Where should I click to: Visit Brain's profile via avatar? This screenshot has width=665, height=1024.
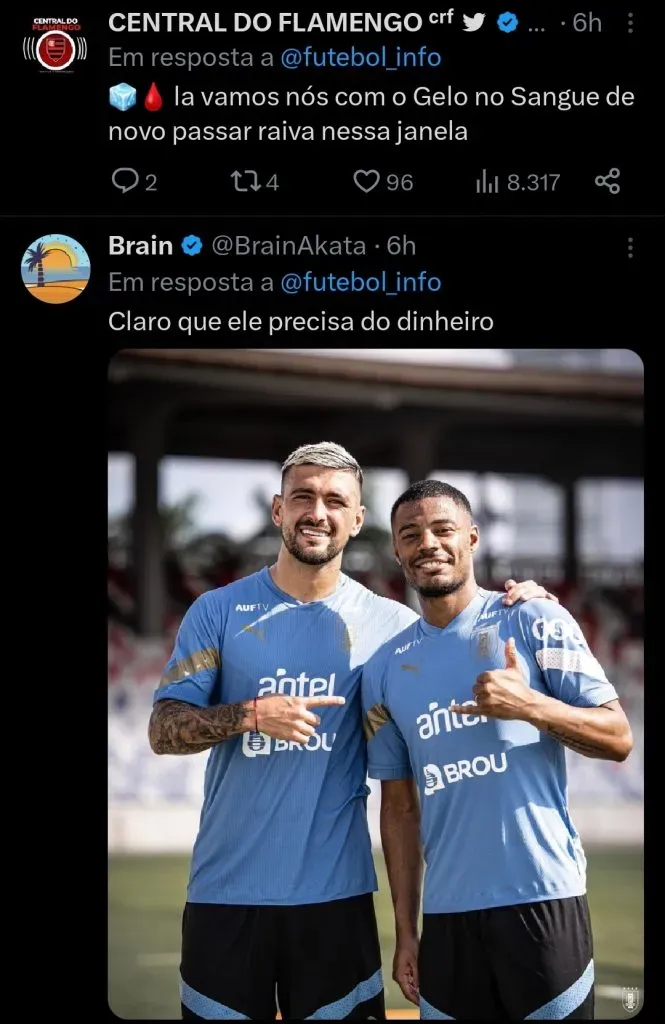[x=56, y=268]
